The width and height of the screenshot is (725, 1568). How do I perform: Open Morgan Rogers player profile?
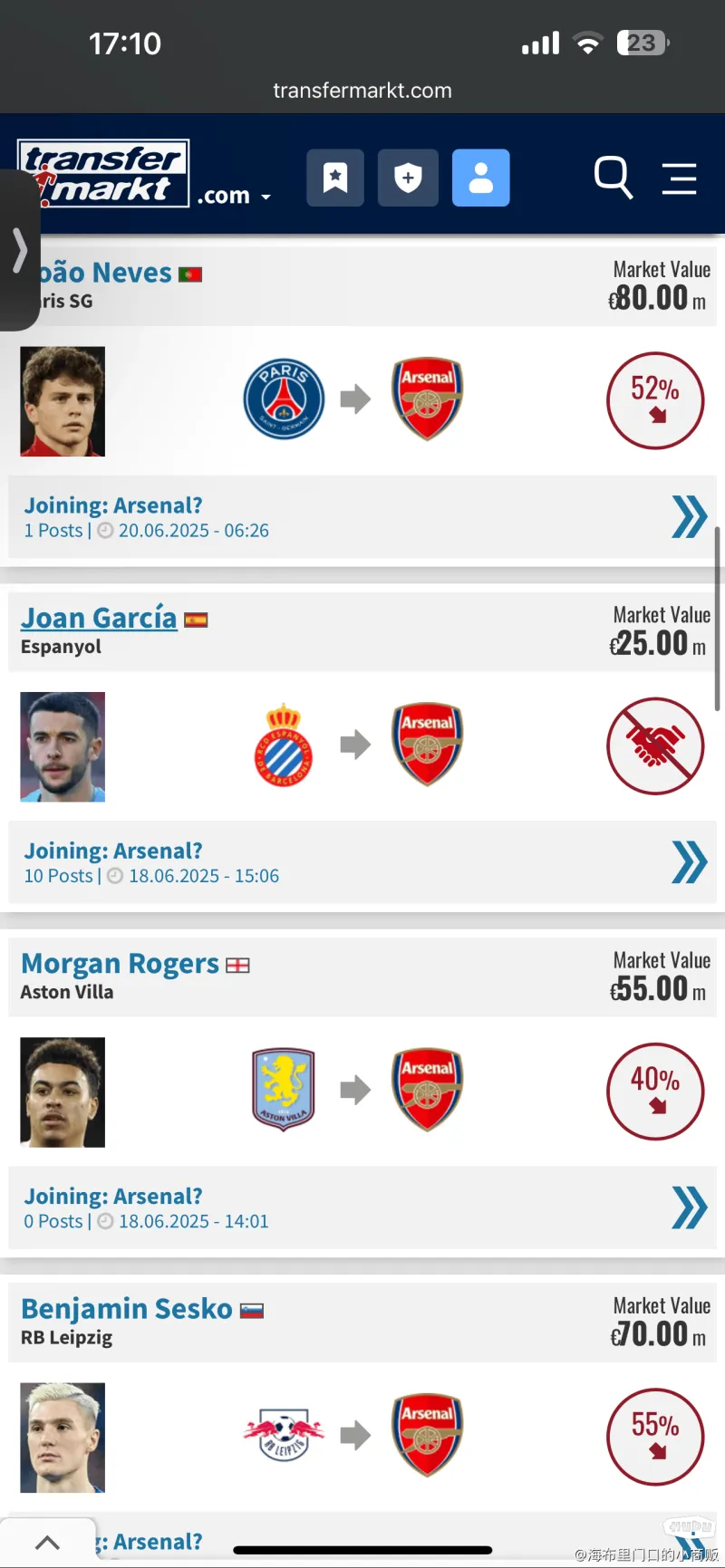(x=120, y=963)
